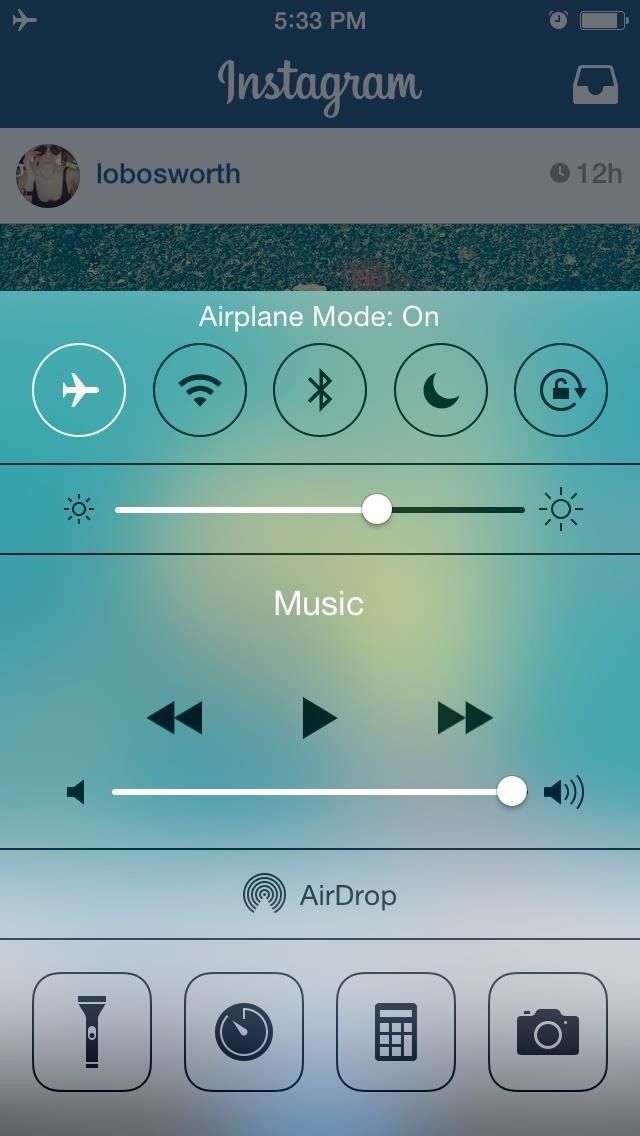This screenshot has width=640, height=1136.
Task: Skip forward to next track
Action: pos(465,718)
